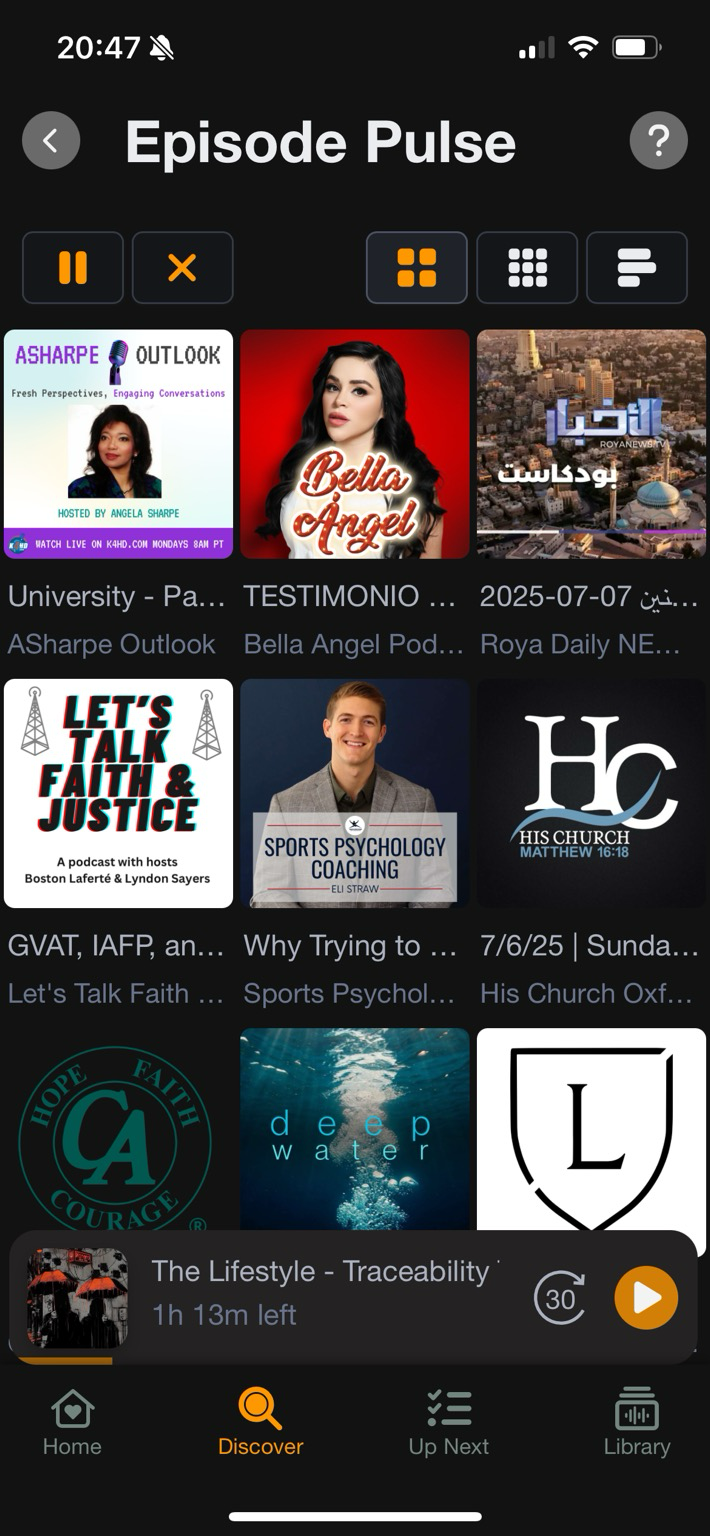Switch to the Library tab
The height and width of the screenshot is (1536, 710).
(x=637, y=1422)
